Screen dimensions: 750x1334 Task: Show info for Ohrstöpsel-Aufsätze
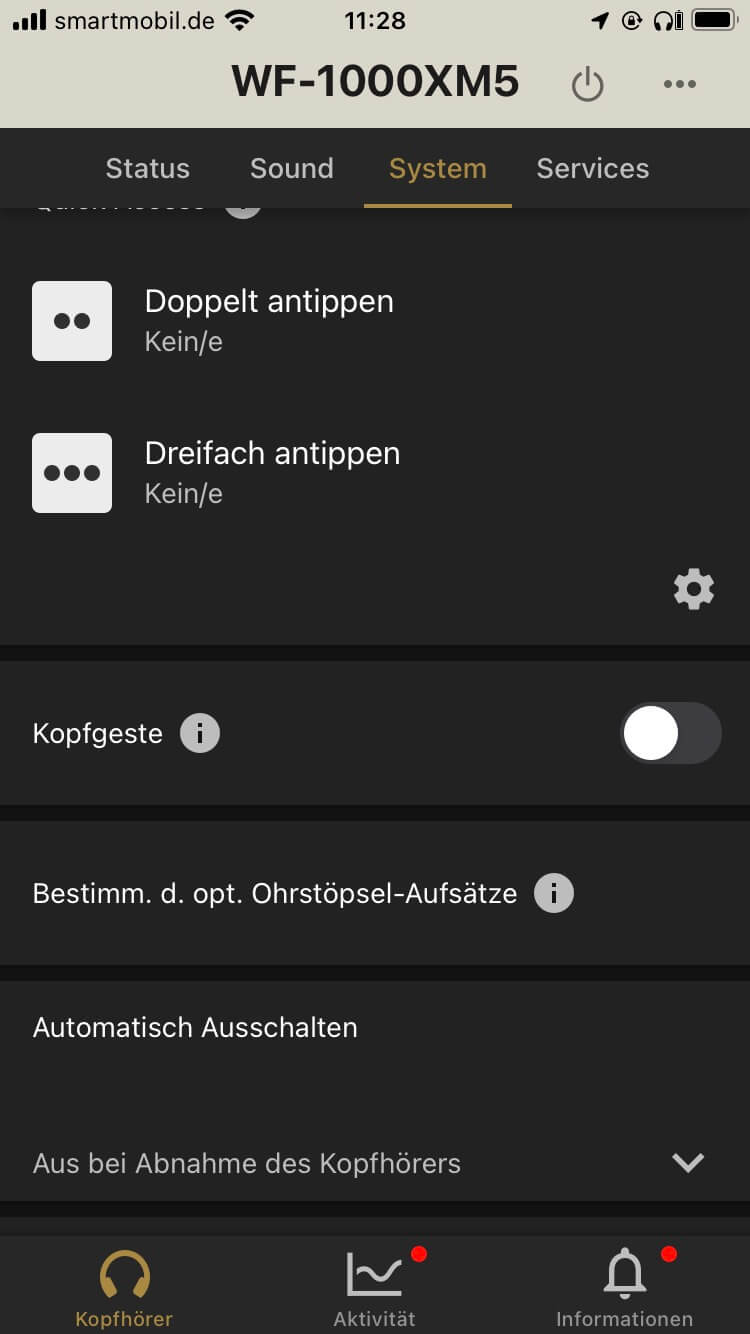(554, 893)
